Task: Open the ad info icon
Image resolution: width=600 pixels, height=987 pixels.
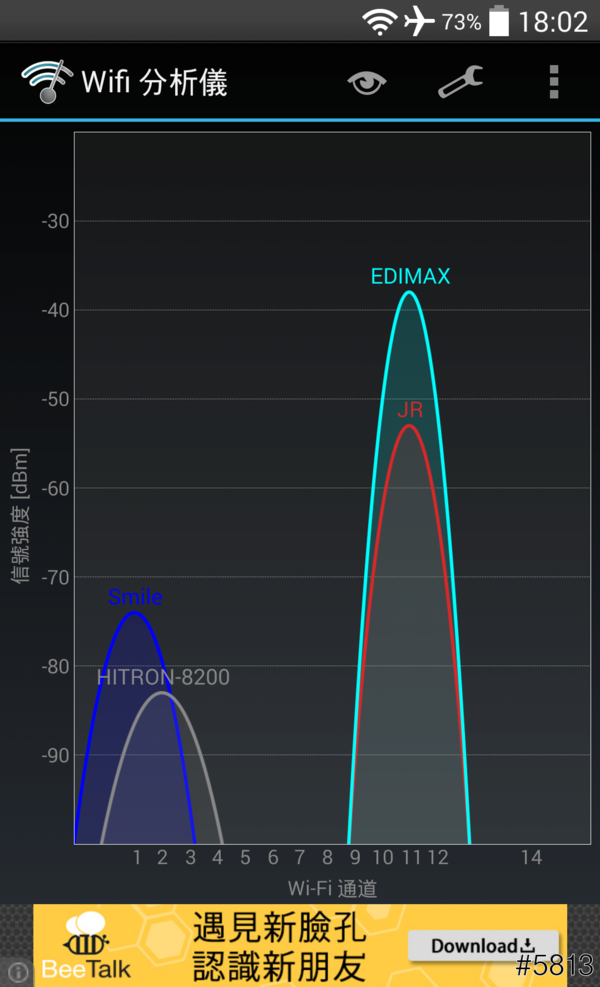Action: 17,971
